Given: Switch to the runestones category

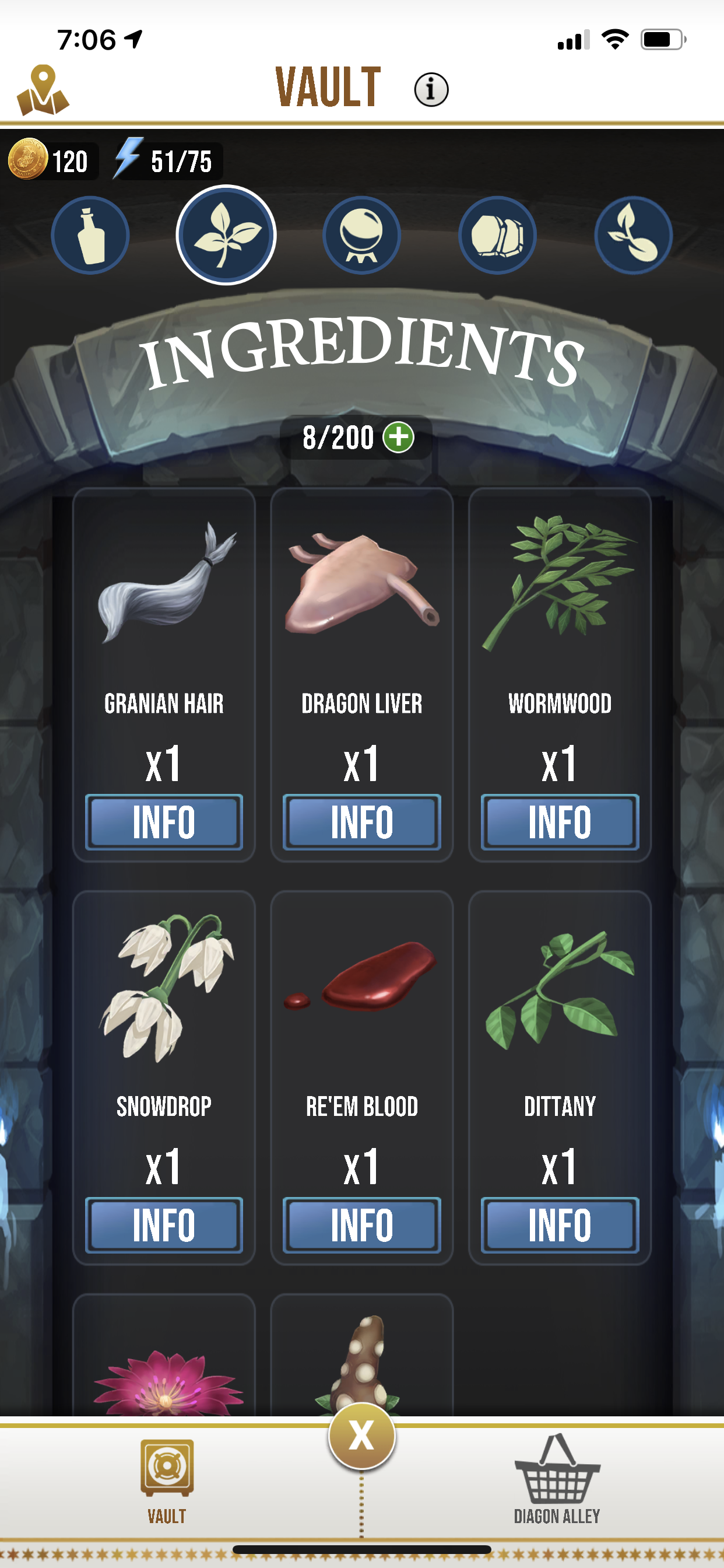Looking at the screenshot, I should [497, 235].
